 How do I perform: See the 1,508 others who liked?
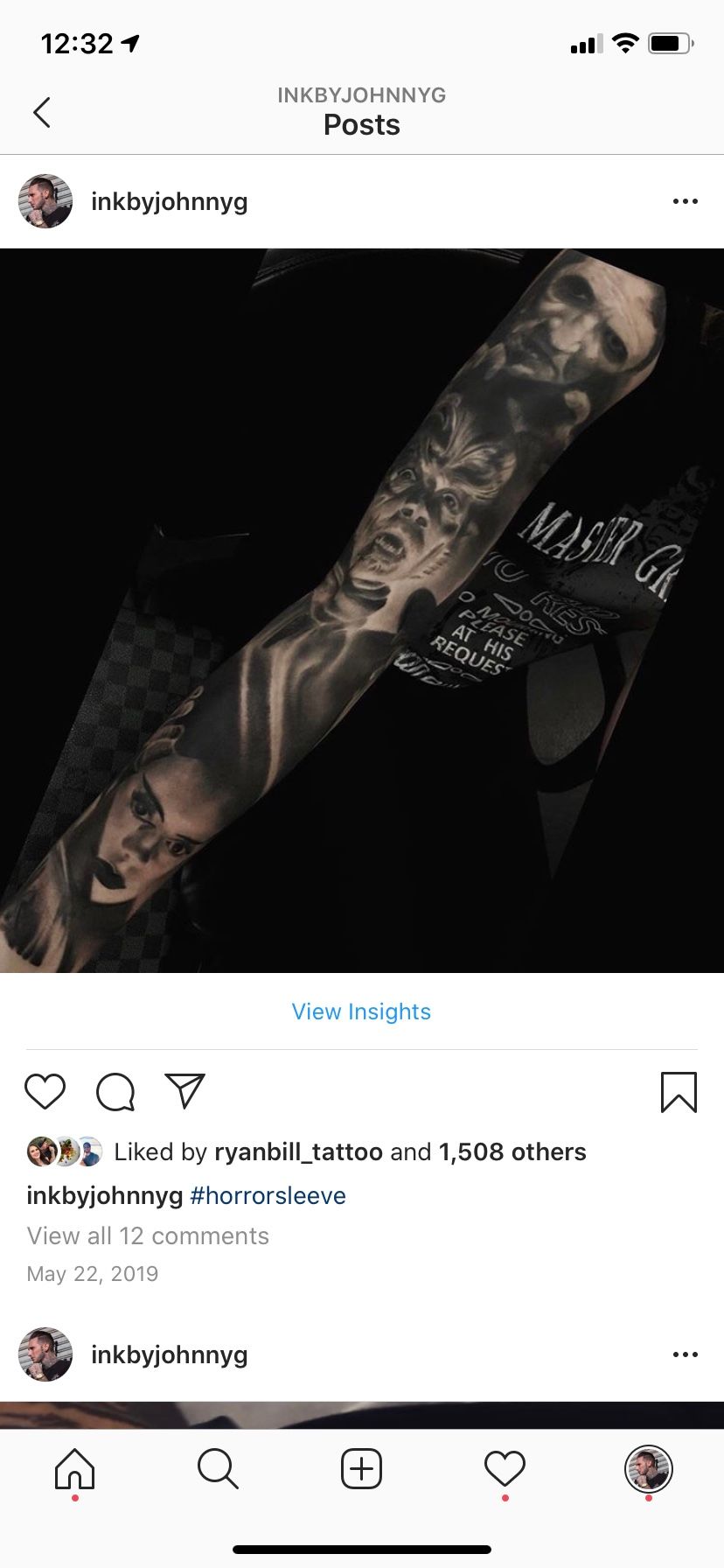point(512,1151)
